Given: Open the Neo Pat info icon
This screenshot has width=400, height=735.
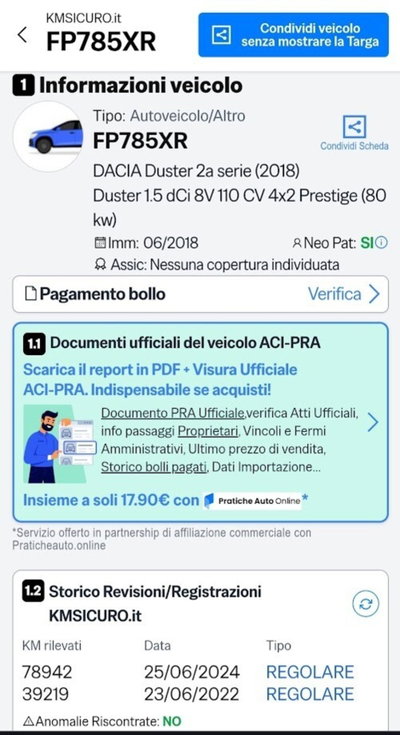Looking at the screenshot, I should tap(382, 243).
